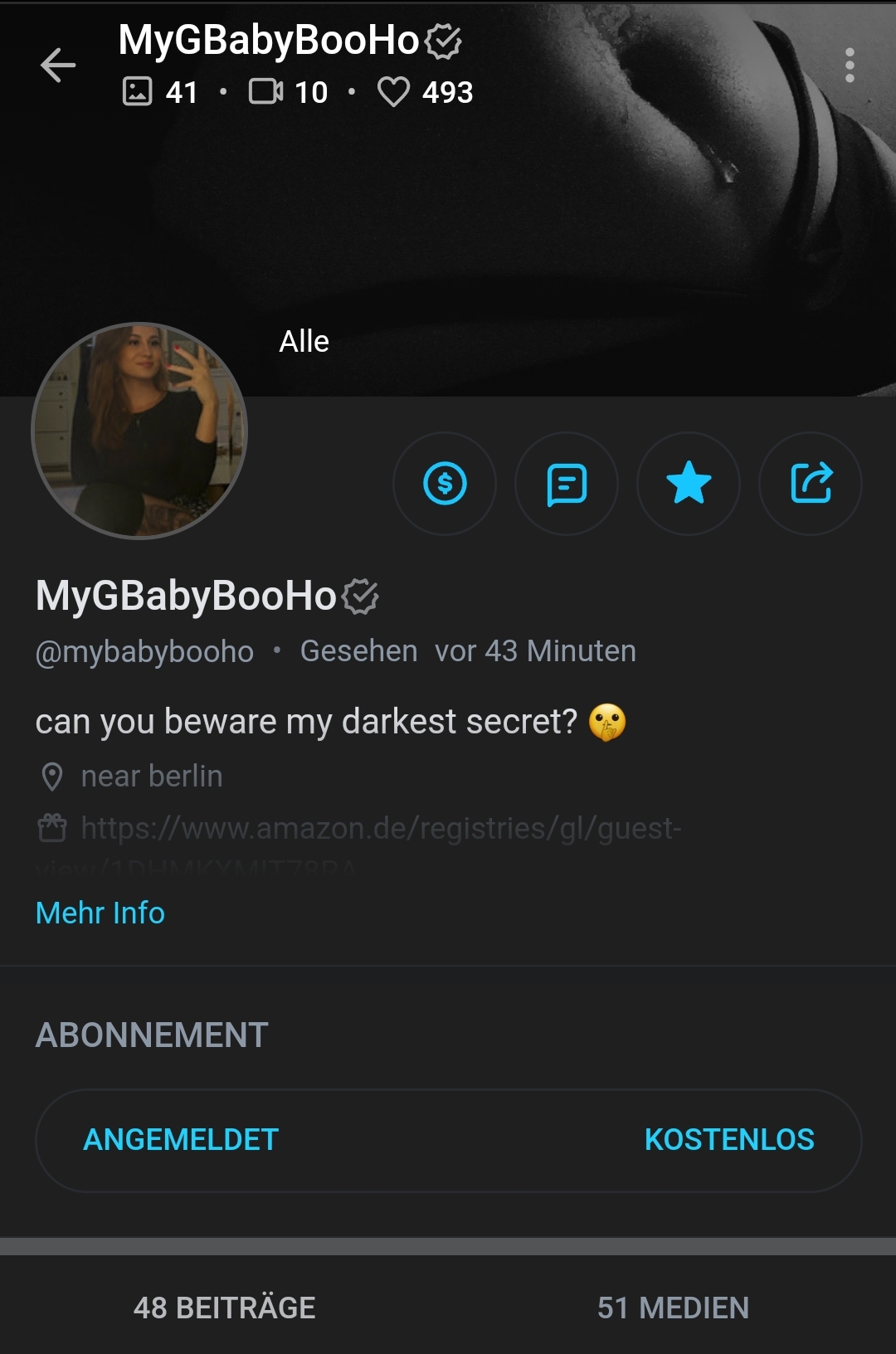Open the Amazon wishlist link

pos(380,828)
